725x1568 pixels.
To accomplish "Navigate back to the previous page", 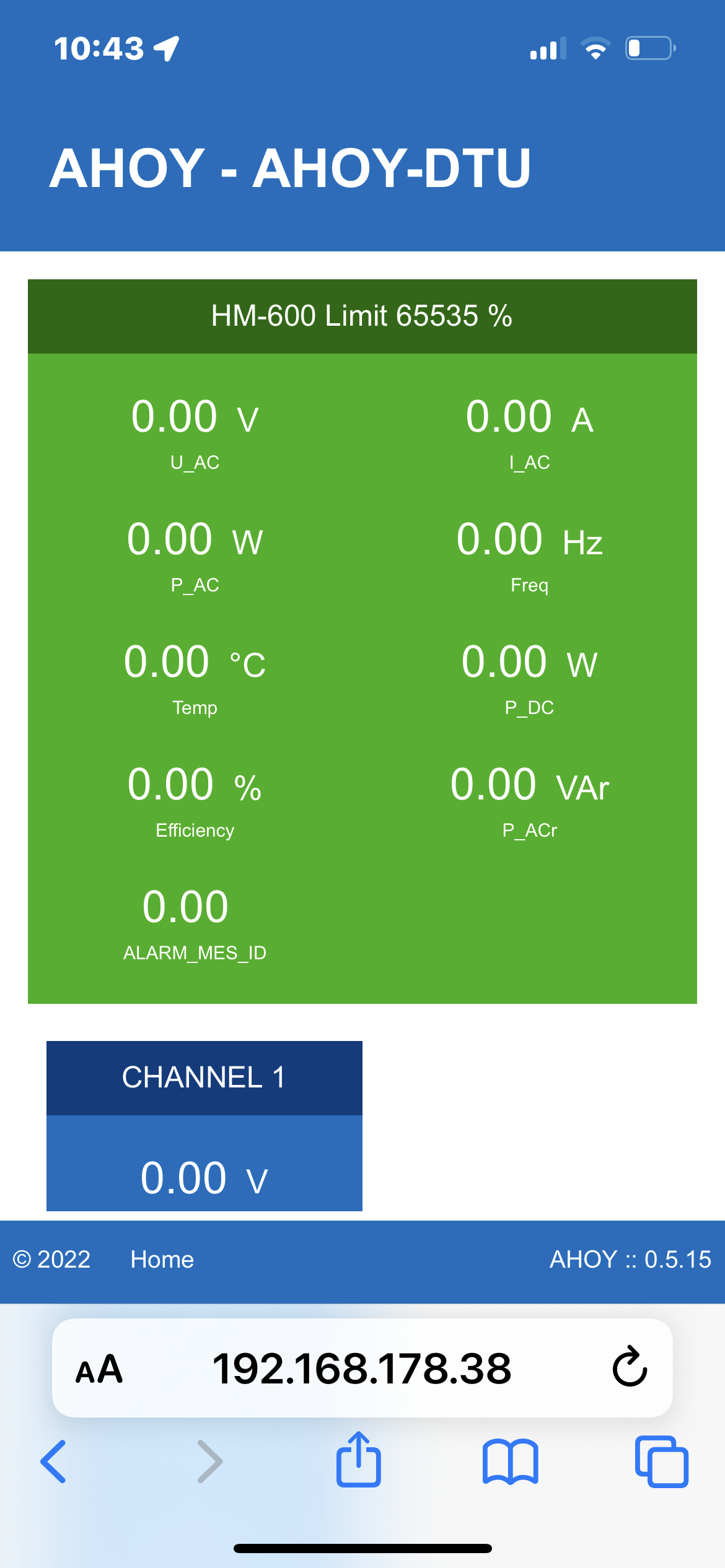I will [53, 1462].
